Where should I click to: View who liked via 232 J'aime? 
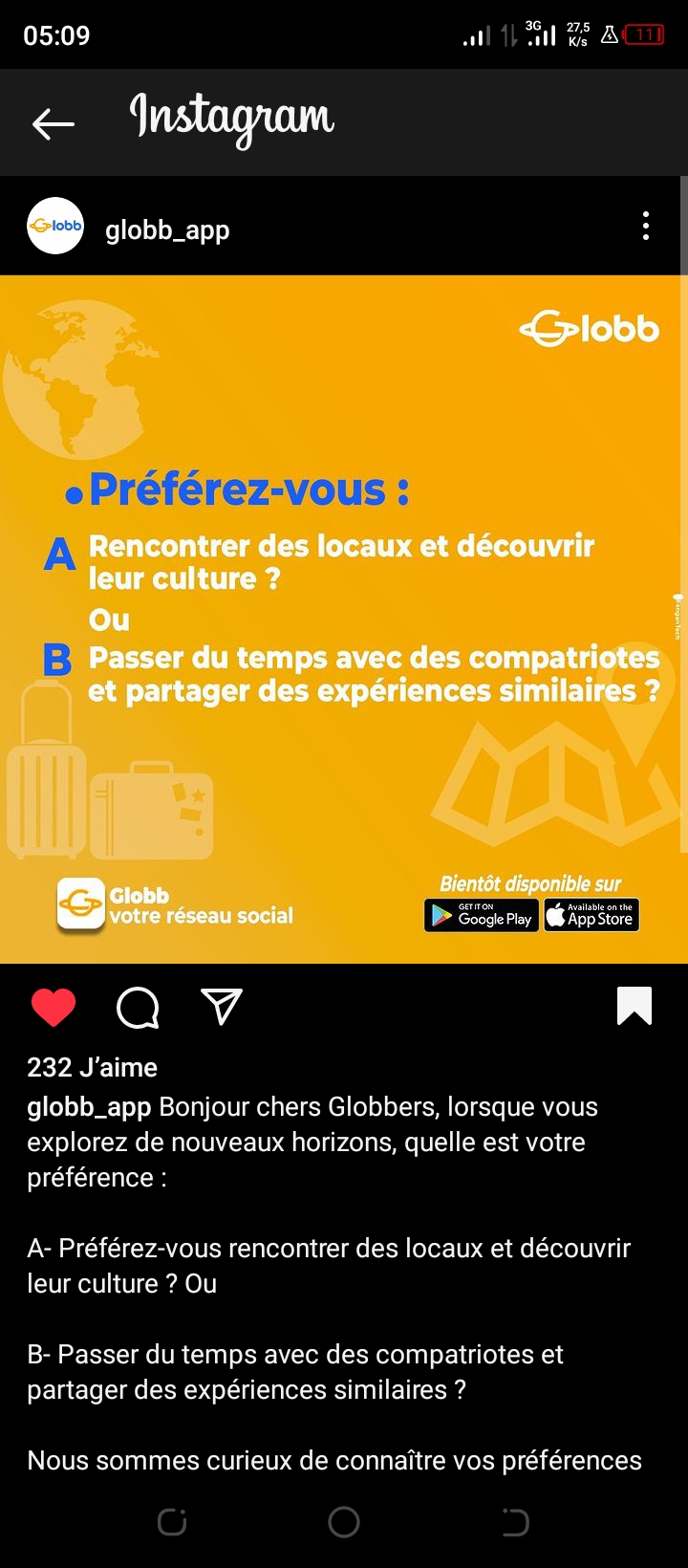(92, 1067)
